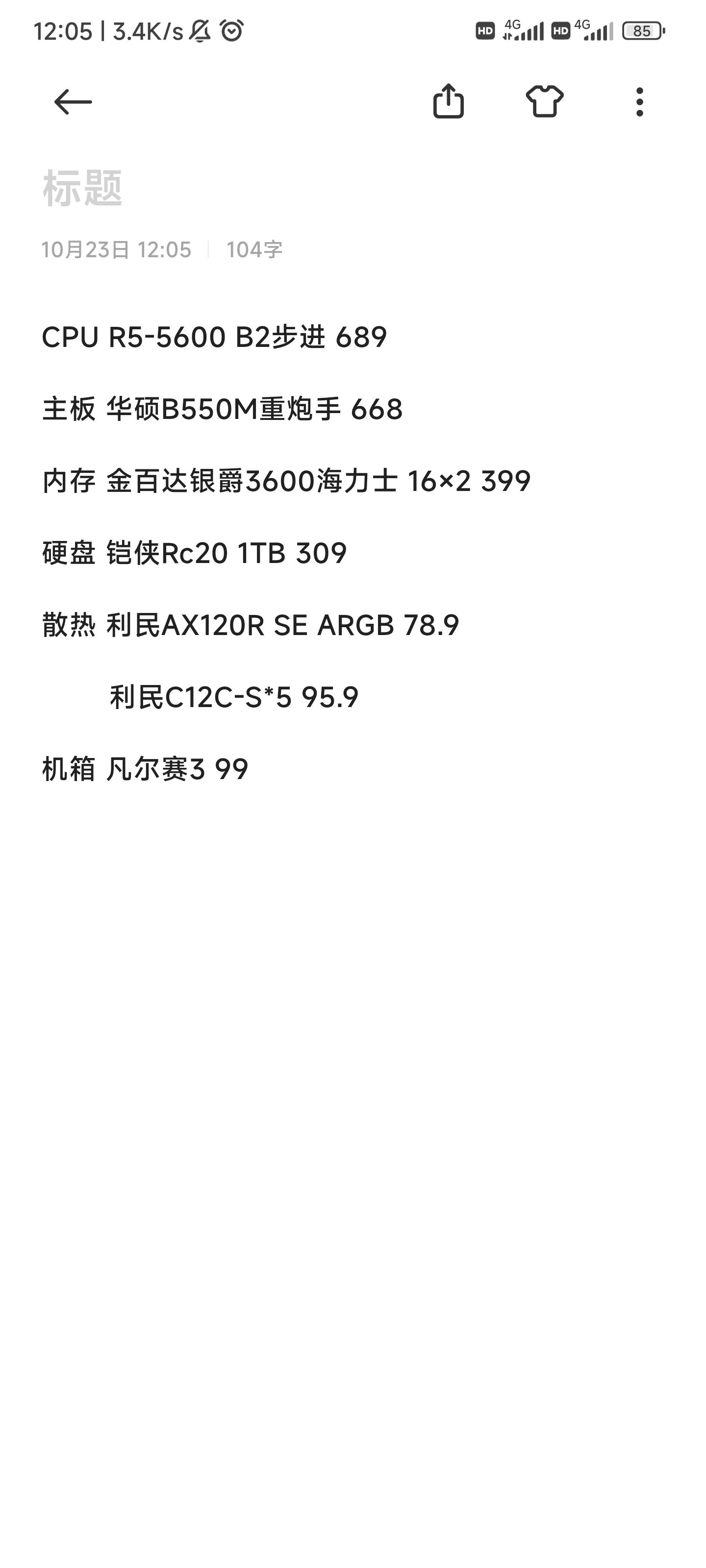Go back using the arrow icon
This screenshot has width=706, height=1568.
[x=73, y=101]
